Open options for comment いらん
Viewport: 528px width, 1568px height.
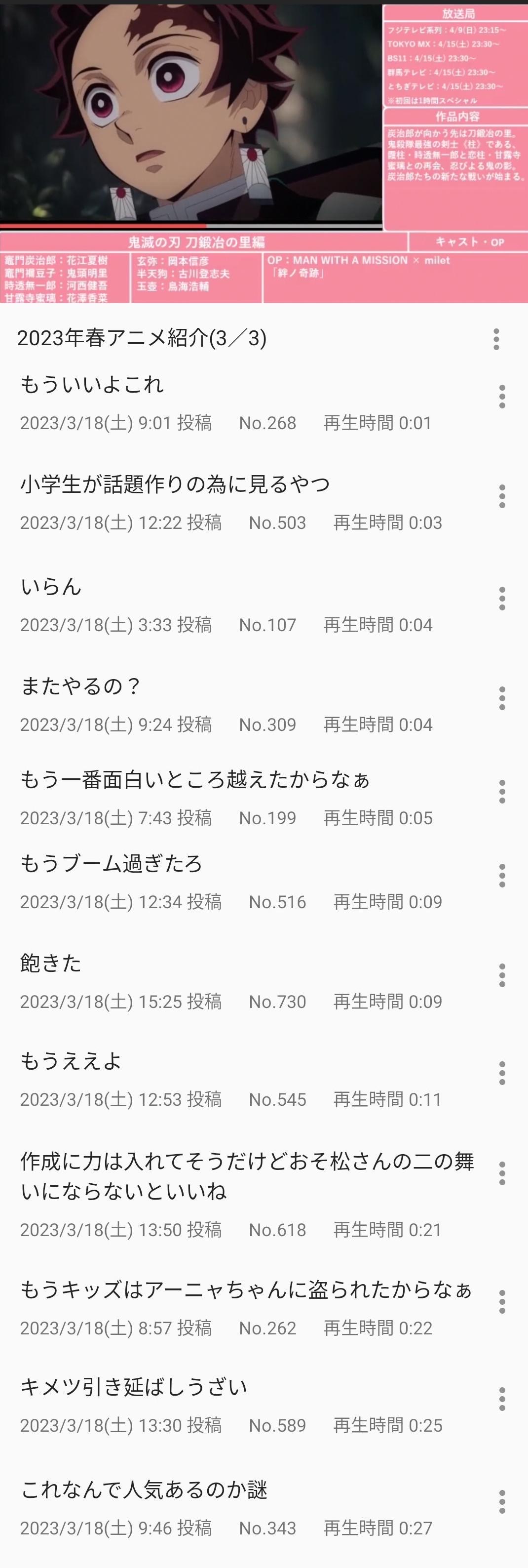tap(502, 599)
